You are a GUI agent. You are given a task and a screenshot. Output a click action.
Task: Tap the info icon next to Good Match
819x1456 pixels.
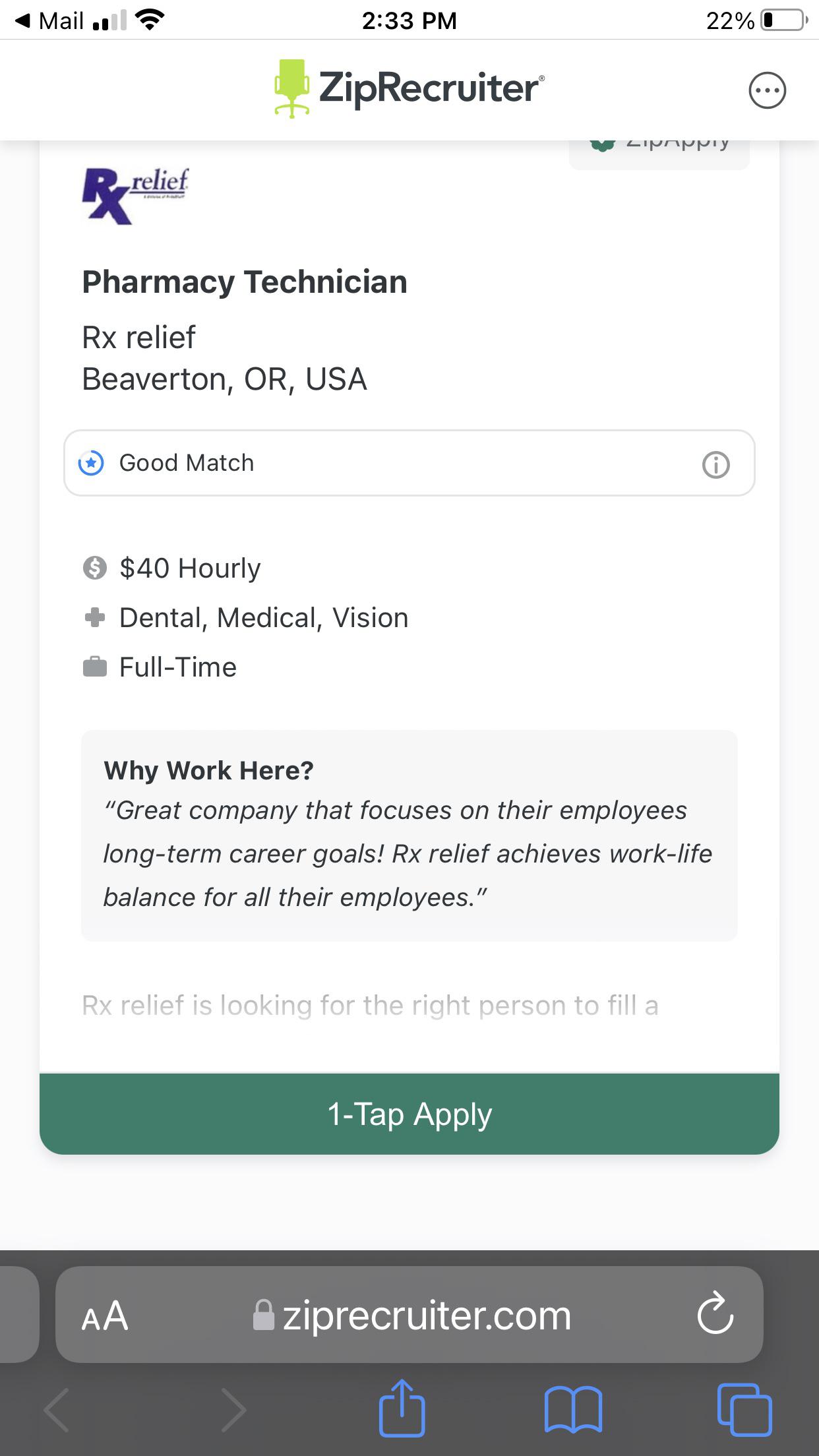coord(715,464)
